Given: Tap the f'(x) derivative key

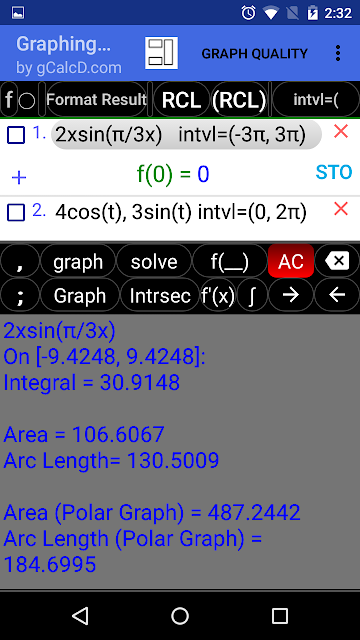Looking at the screenshot, I should click(x=218, y=296).
